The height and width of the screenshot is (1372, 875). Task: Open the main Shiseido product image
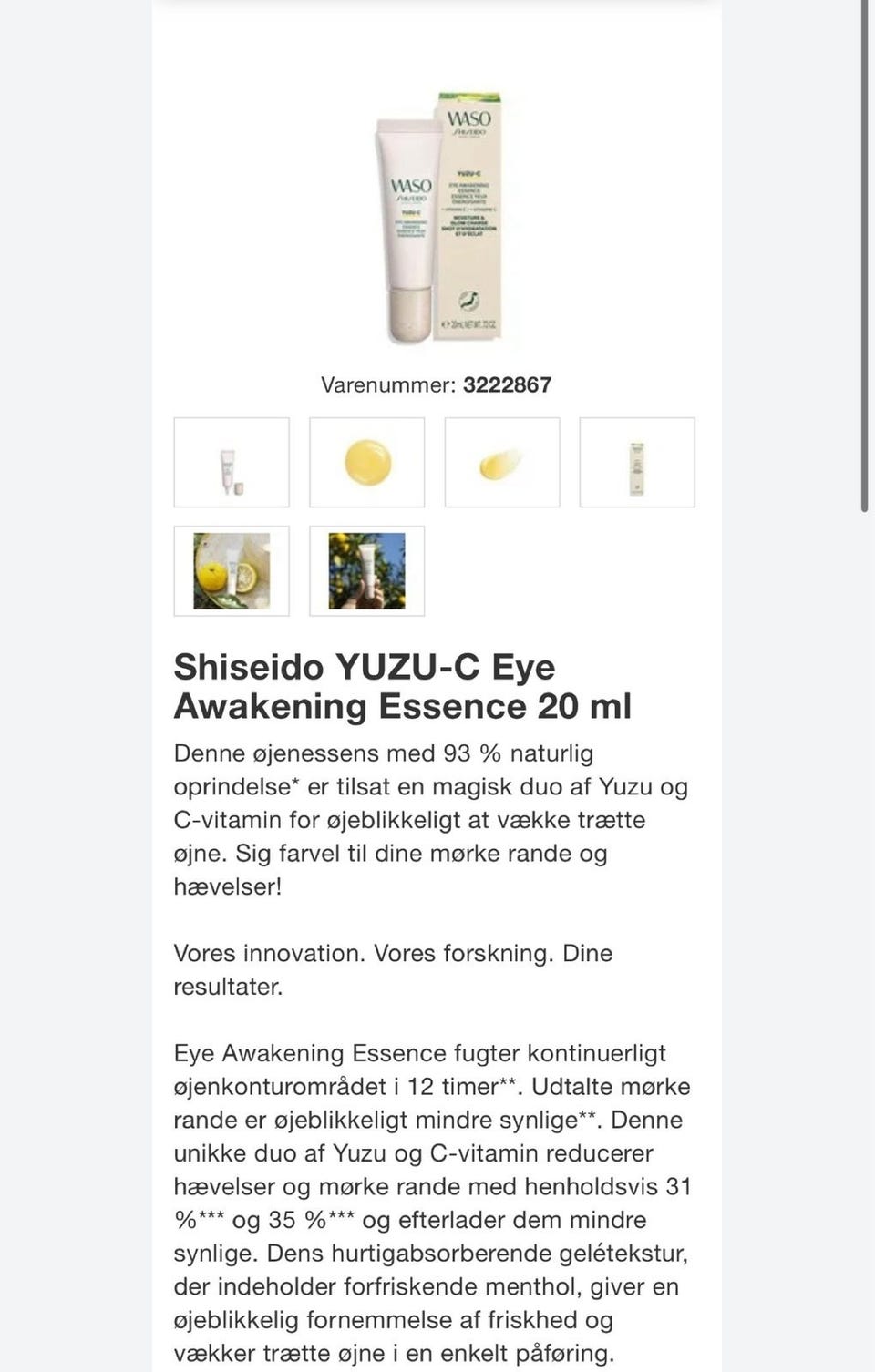click(x=437, y=219)
